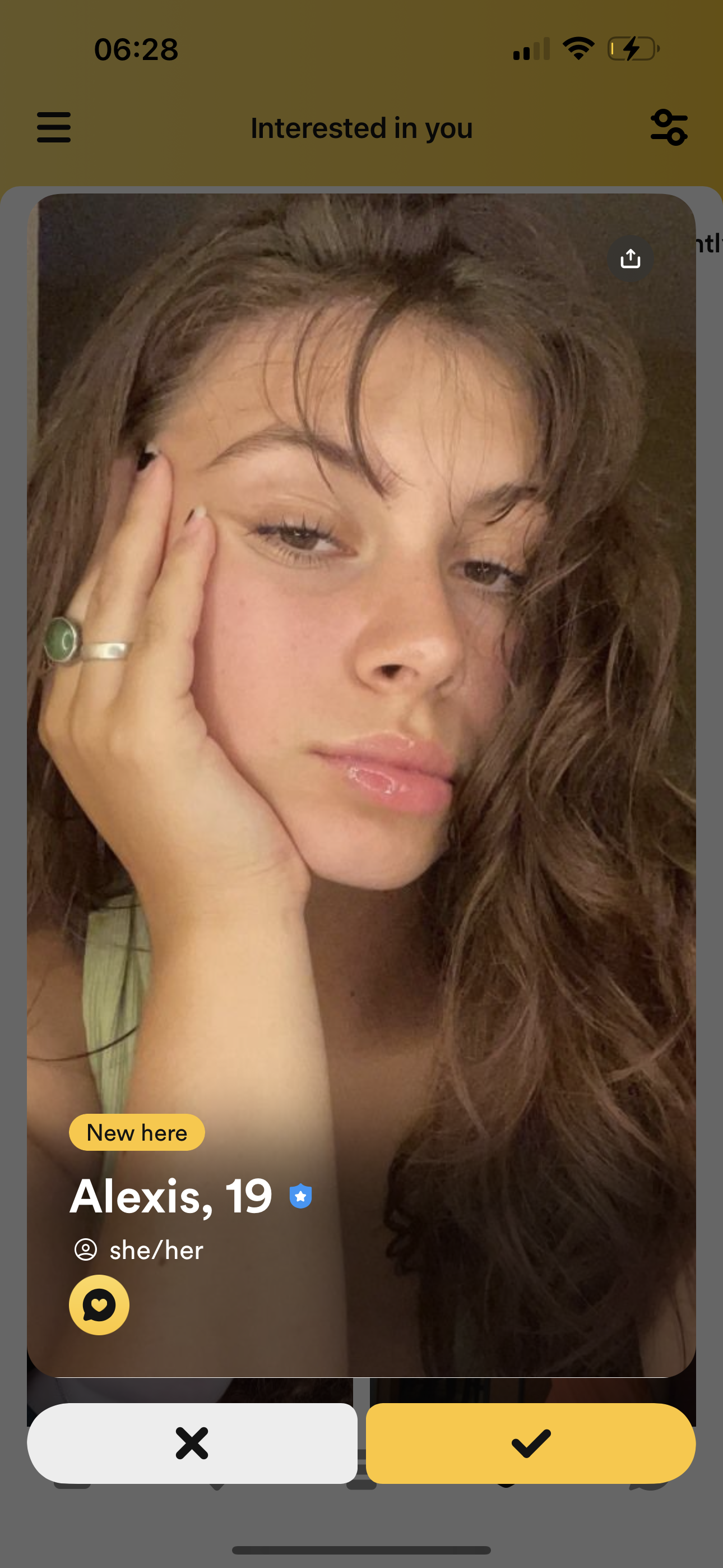Open Alexis's profile photo card
The width and height of the screenshot is (723, 1568).
pos(361,670)
